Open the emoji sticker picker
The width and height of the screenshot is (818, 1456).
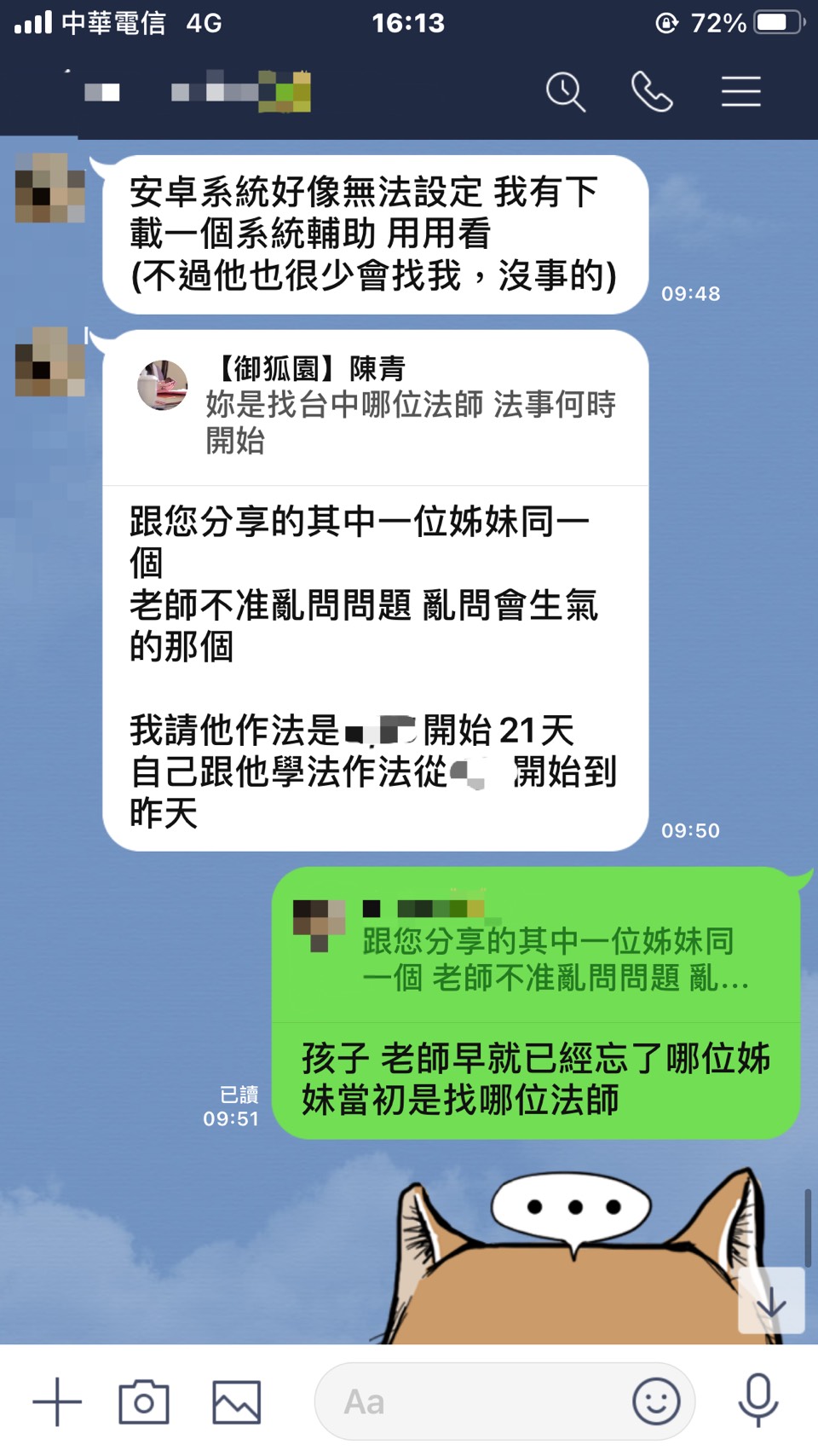tap(656, 1401)
